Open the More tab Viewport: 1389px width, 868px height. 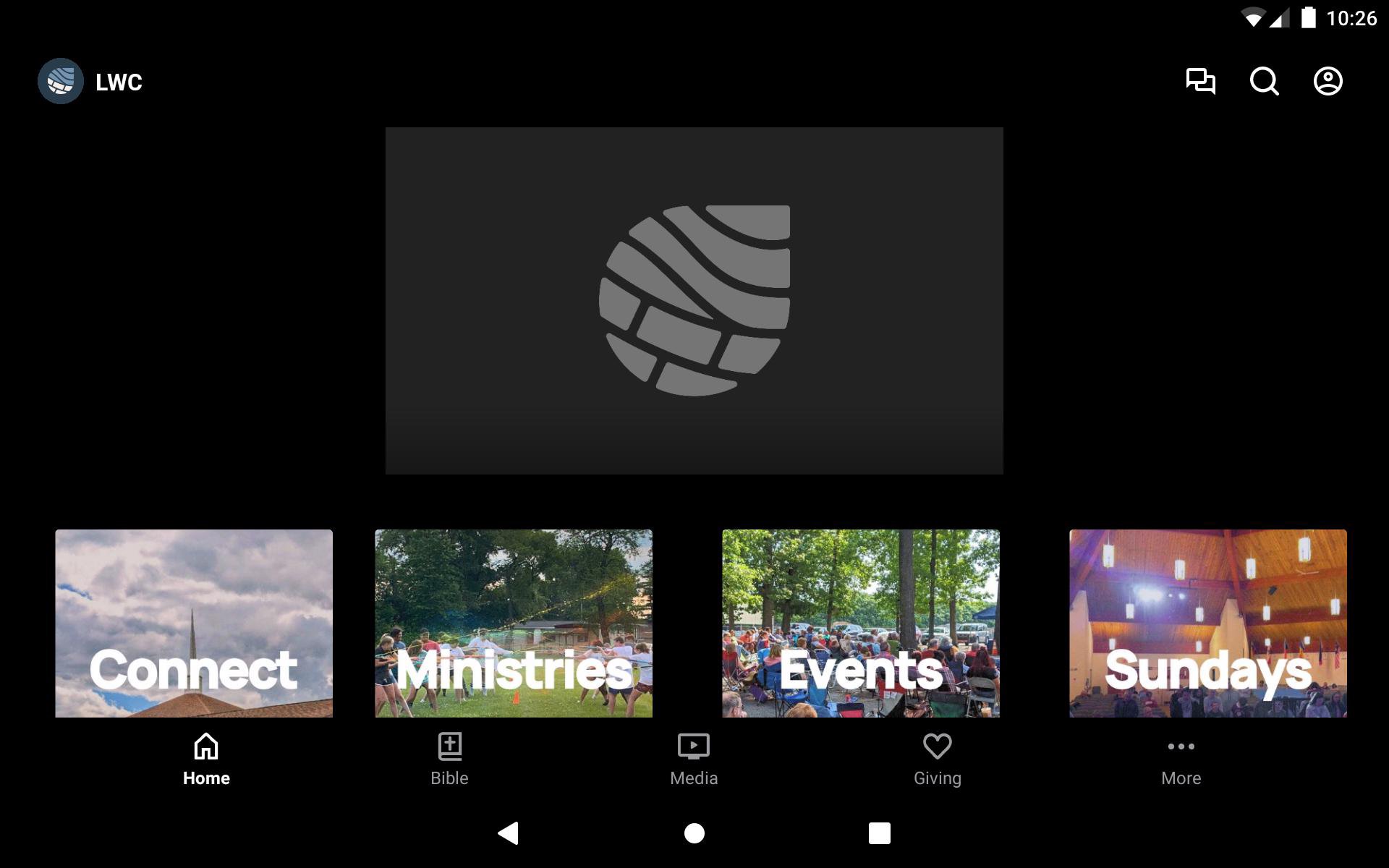[x=1181, y=759]
